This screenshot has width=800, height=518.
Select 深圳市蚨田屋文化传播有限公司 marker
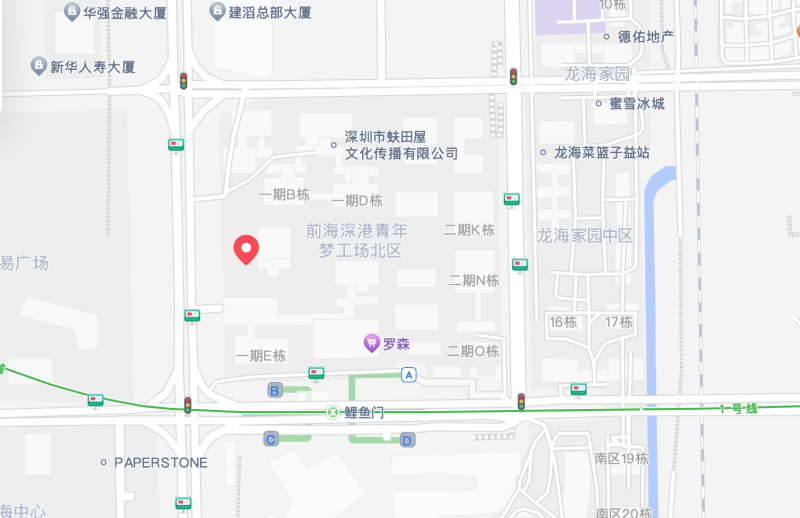coord(334,145)
